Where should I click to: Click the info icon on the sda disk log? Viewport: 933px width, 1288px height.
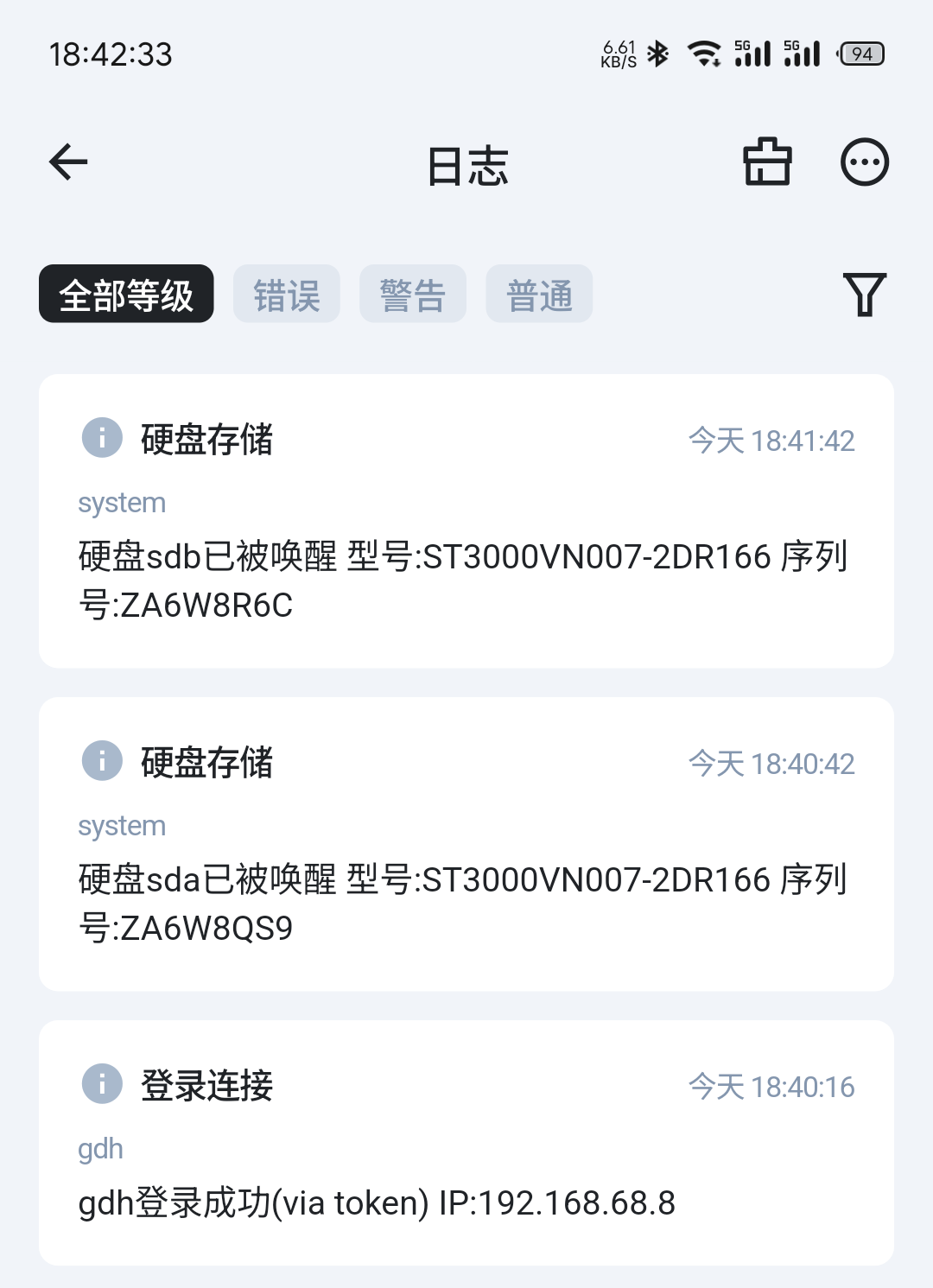click(101, 761)
